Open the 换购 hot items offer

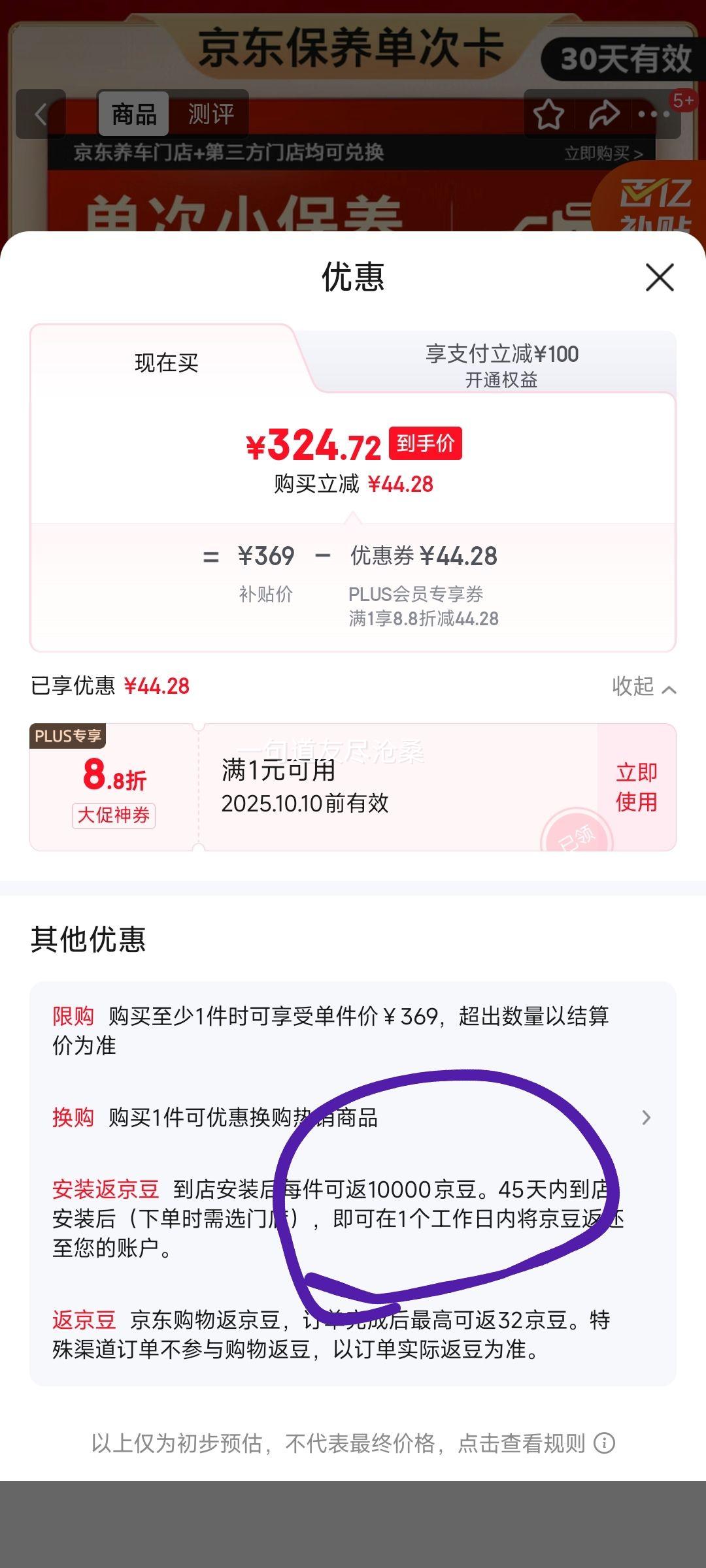pos(353,1118)
